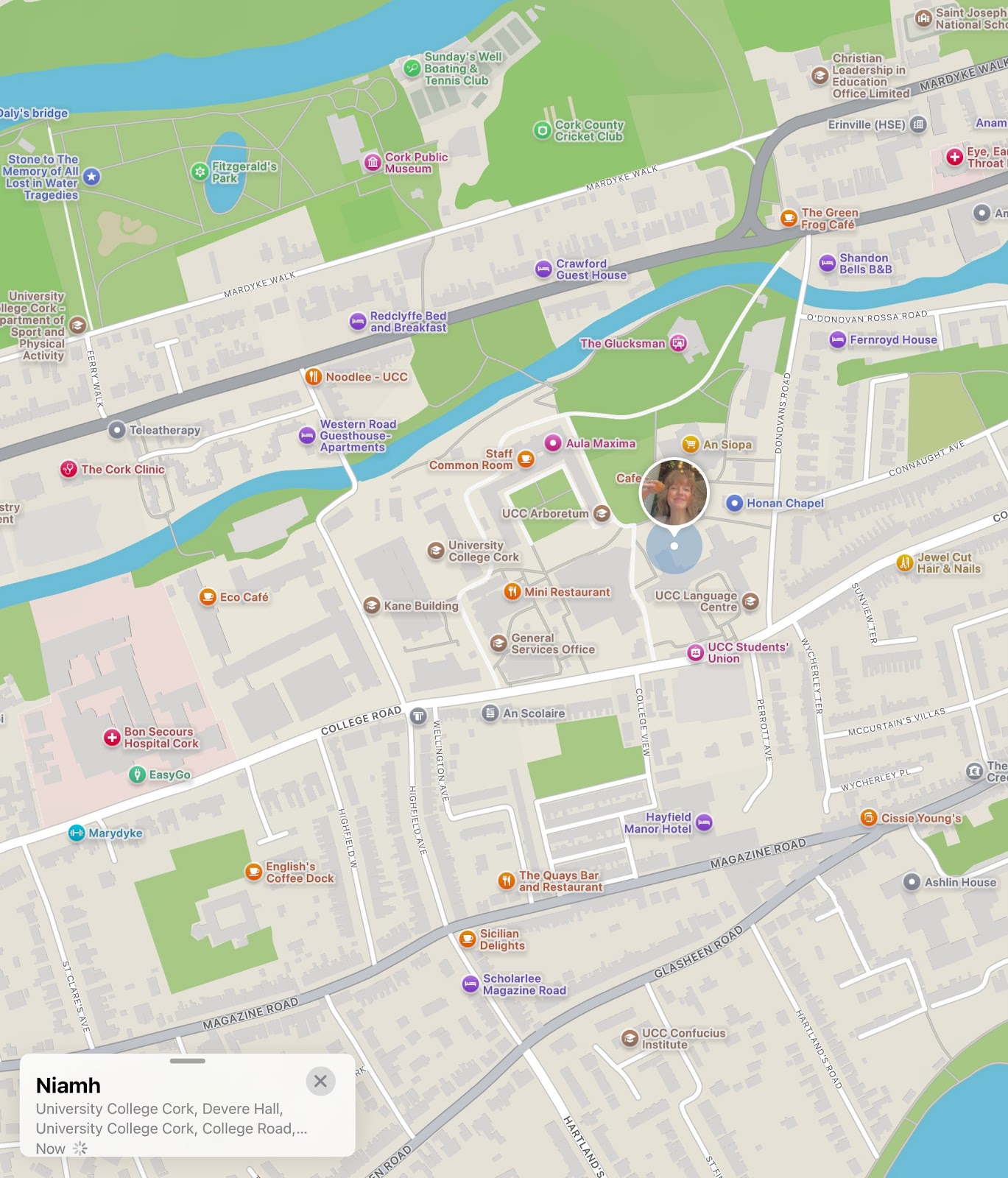This screenshot has width=1008, height=1178.
Task: Open the UCC Students' Union marker
Action: tap(695, 652)
